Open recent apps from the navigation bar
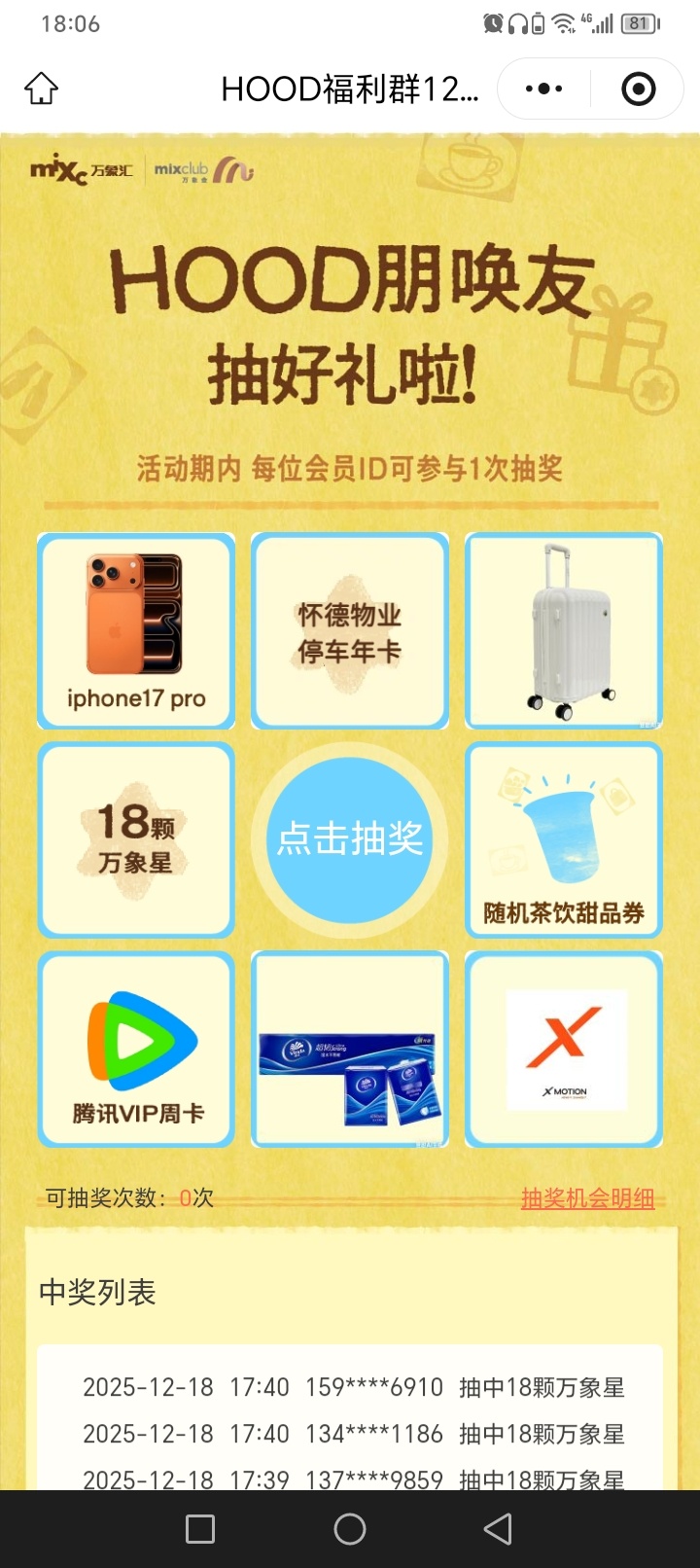Image resolution: width=700 pixels, height=1568 pixels. click(200, 1529)
